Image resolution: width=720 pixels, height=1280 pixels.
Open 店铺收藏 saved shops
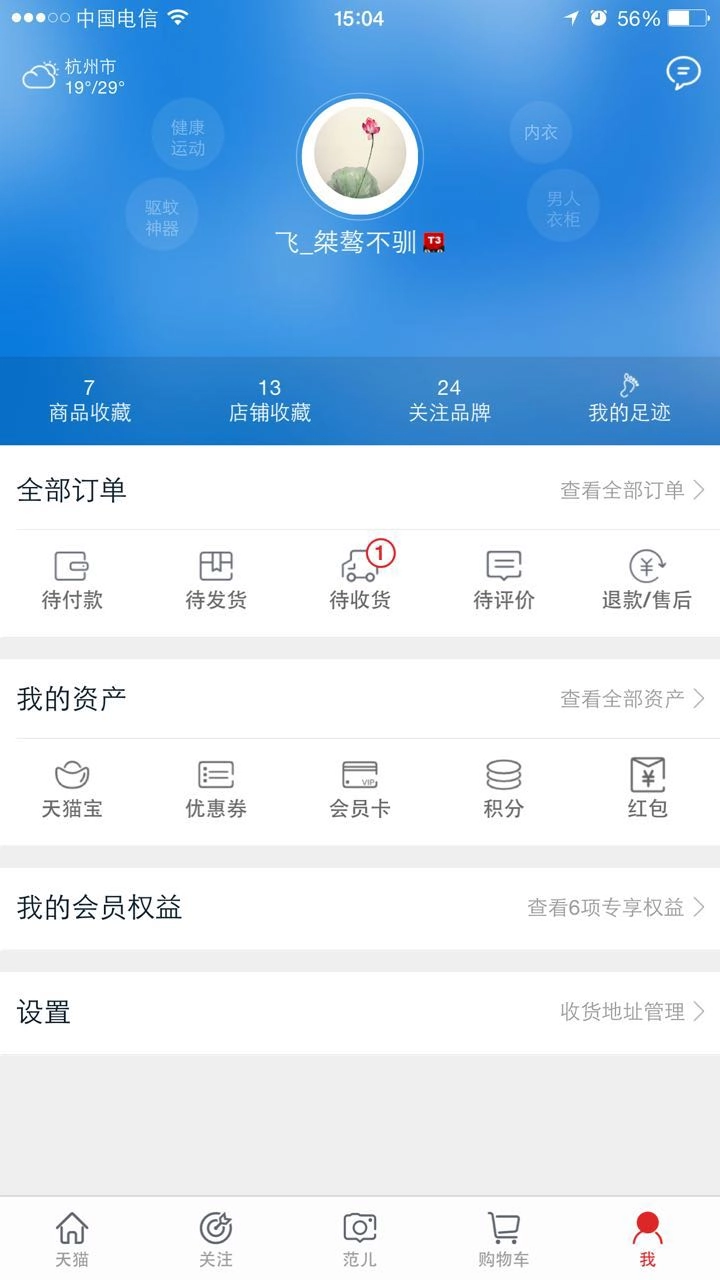tap(270, 400)
